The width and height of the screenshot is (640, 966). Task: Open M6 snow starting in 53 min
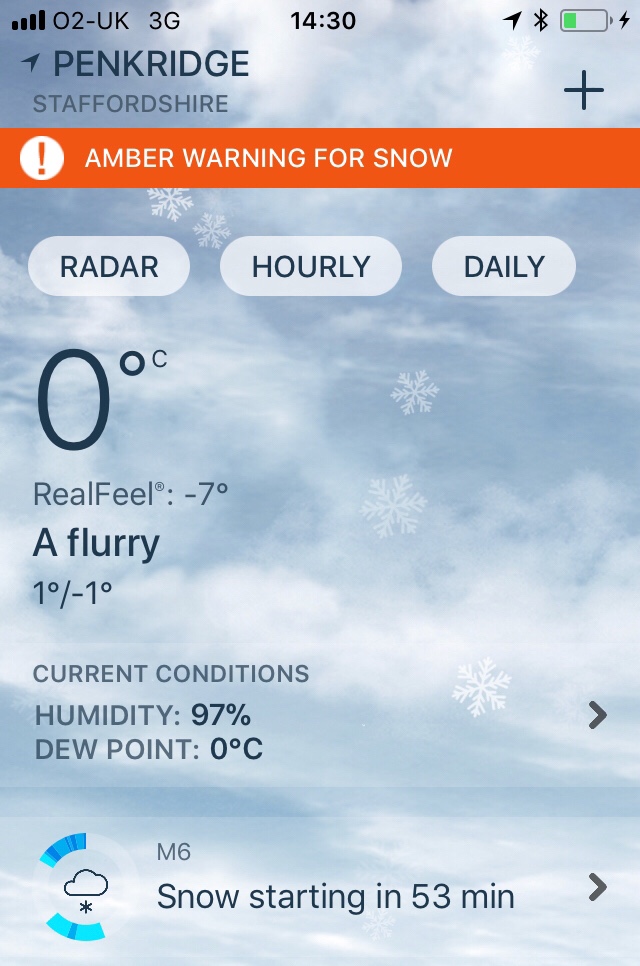pos(335,888)
